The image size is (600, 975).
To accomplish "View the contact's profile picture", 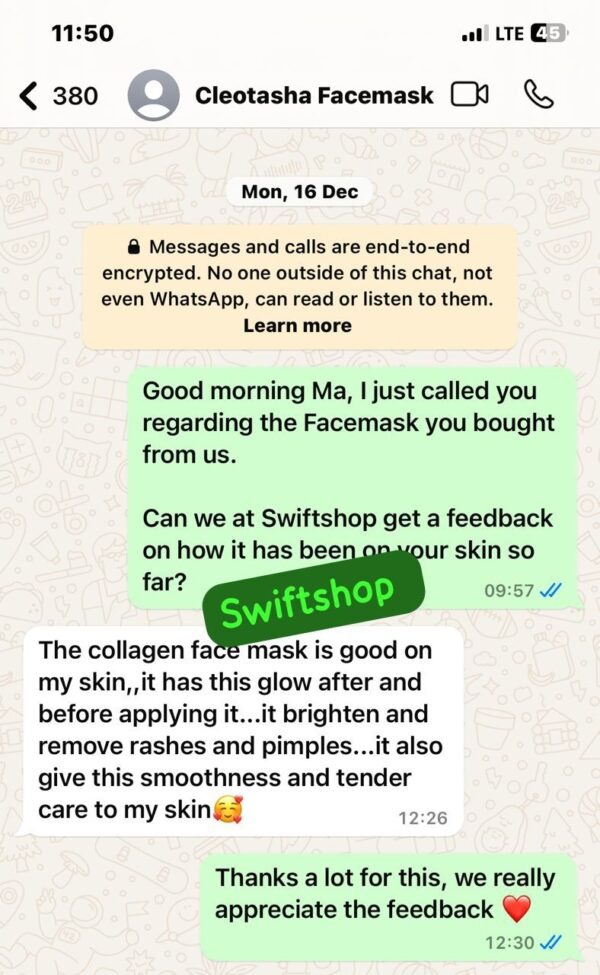I will coord(153,96).
